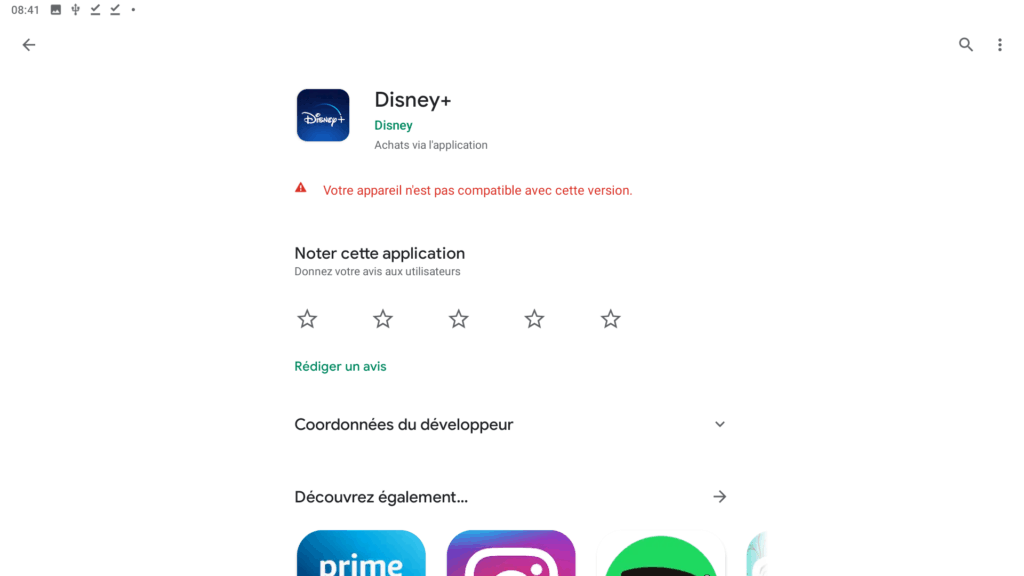Open the Disney developer page link
Image resolution: width=1024 pixels, height=576 pixels.
(393, 125)
